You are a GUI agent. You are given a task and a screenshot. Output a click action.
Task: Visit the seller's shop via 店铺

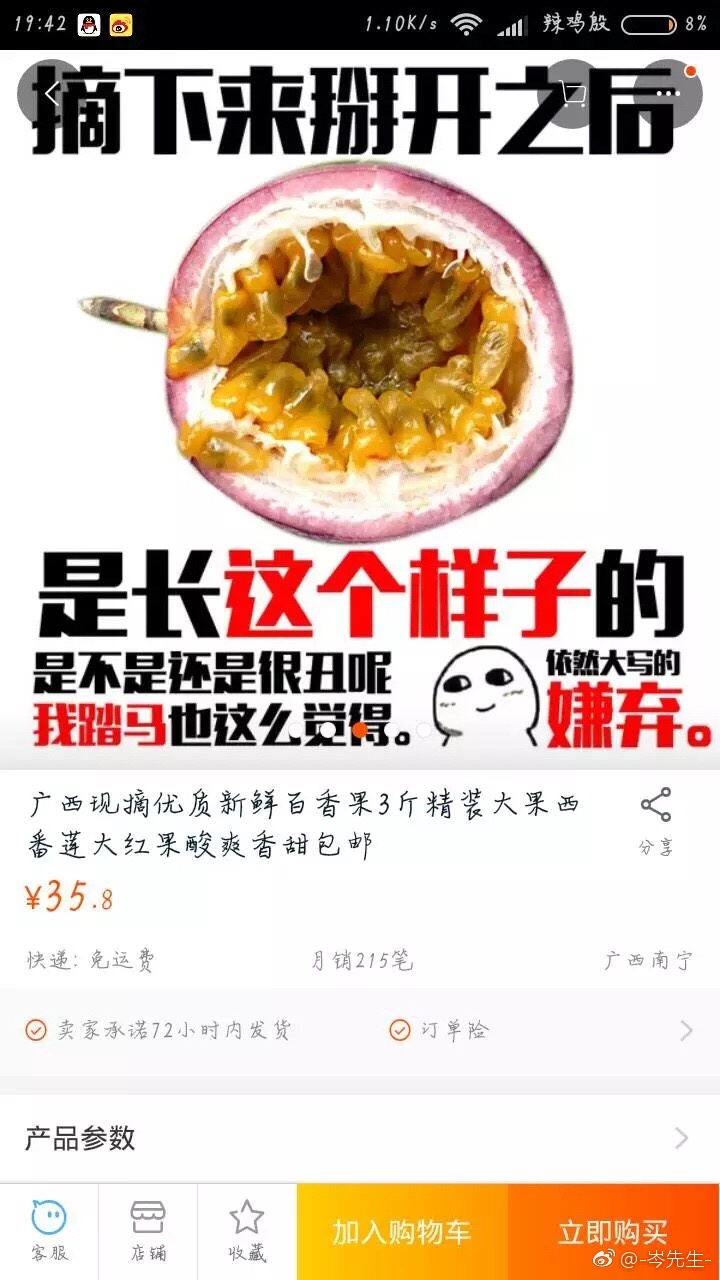point(148,1230)
